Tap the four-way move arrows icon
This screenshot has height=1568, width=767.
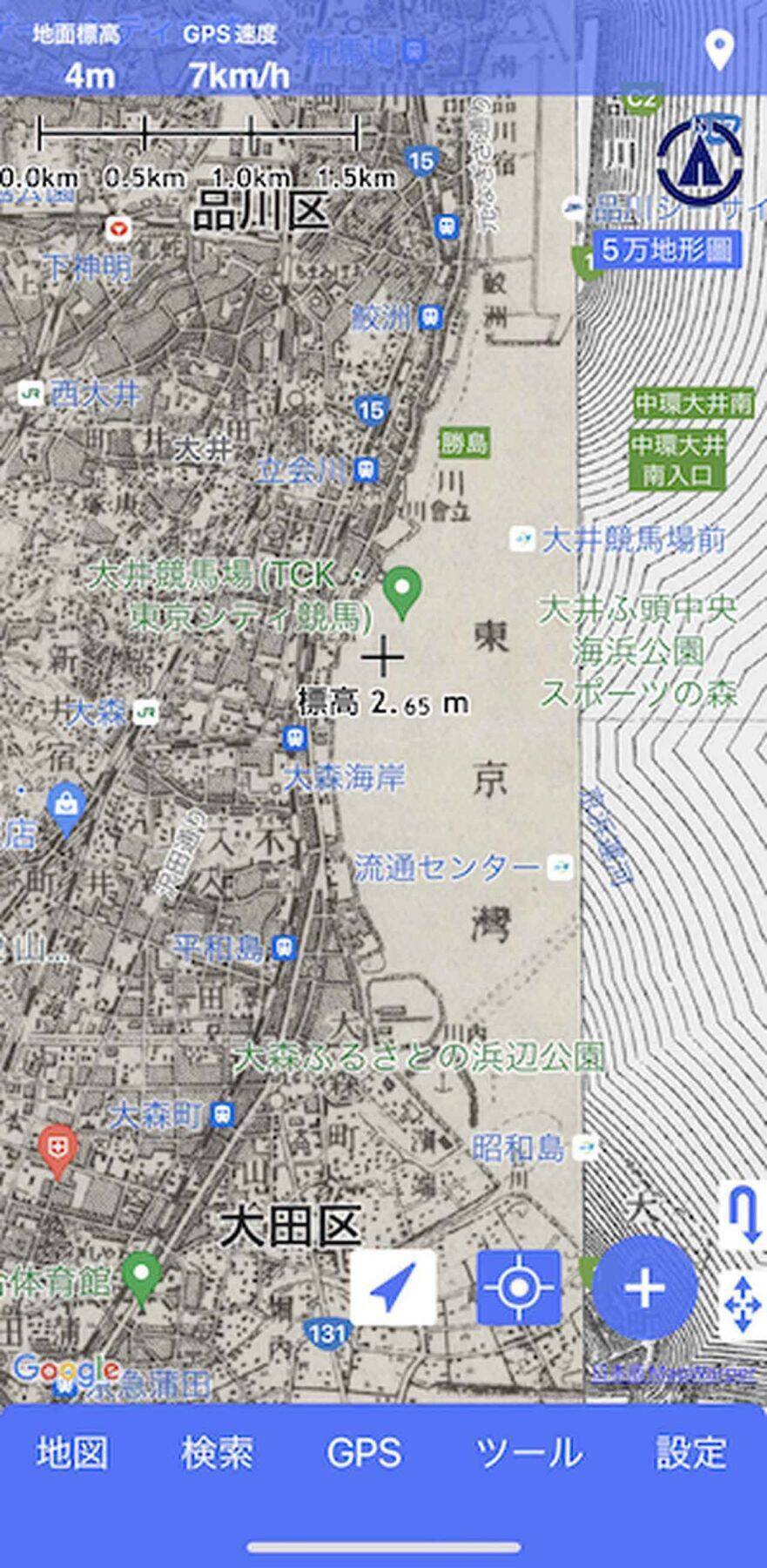(742, 1303)
